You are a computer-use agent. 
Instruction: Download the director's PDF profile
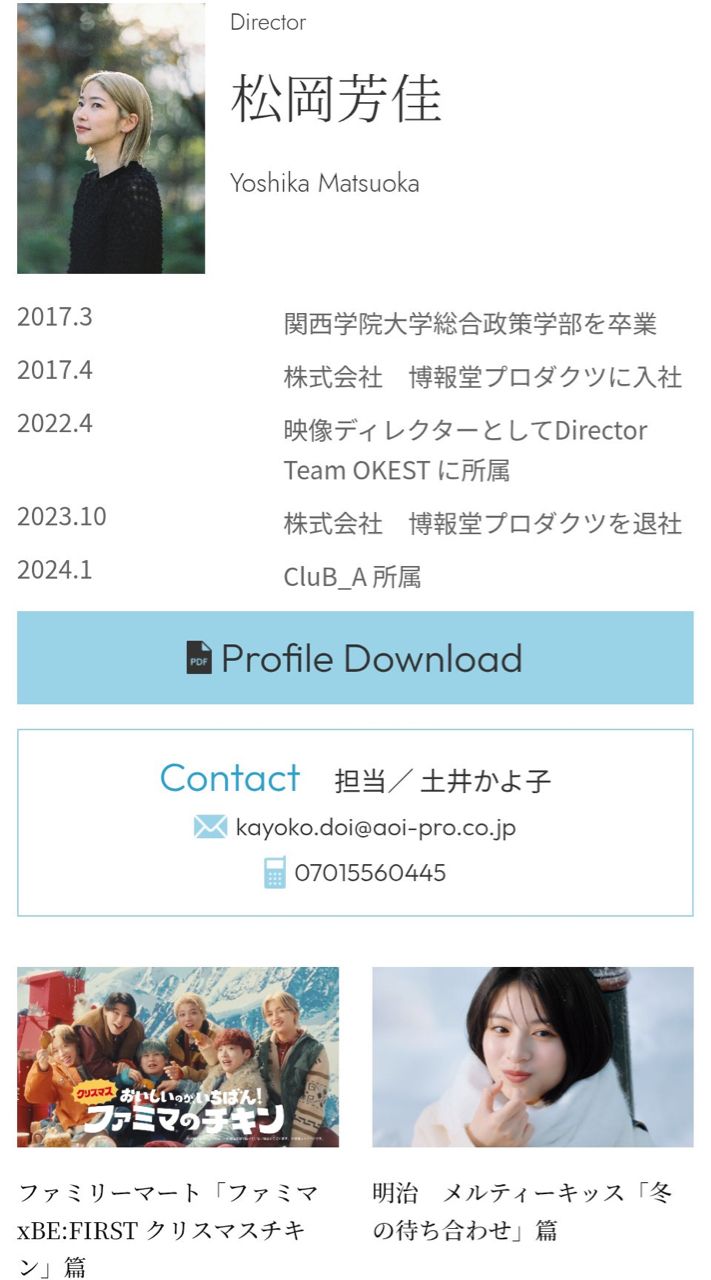pyautogui.click(x=355, y=658)
